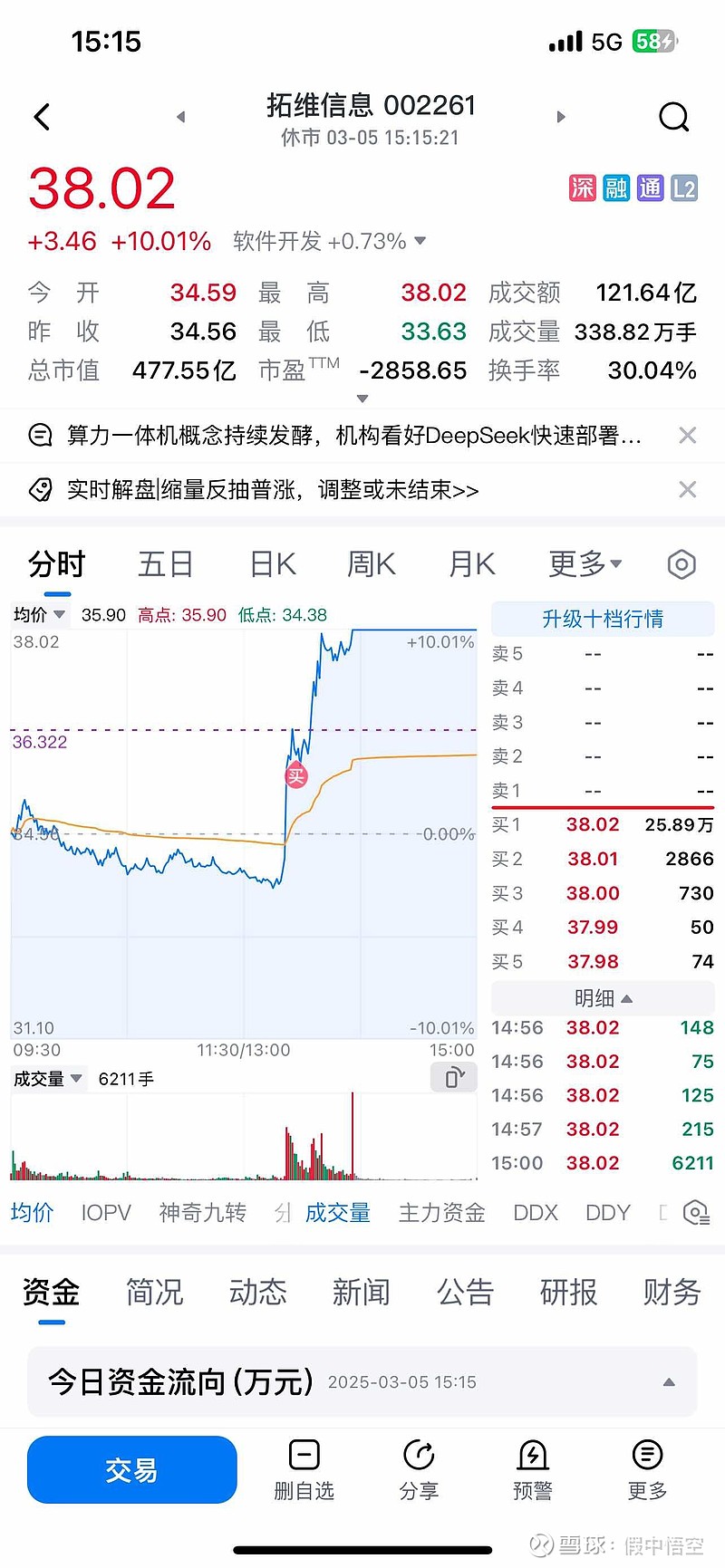The height and width of the screenshot is (1568, 725).
Task: Tap 升级十档行情 to upgrade quotes
Action: pyautogui.click(x=602, y=619)
